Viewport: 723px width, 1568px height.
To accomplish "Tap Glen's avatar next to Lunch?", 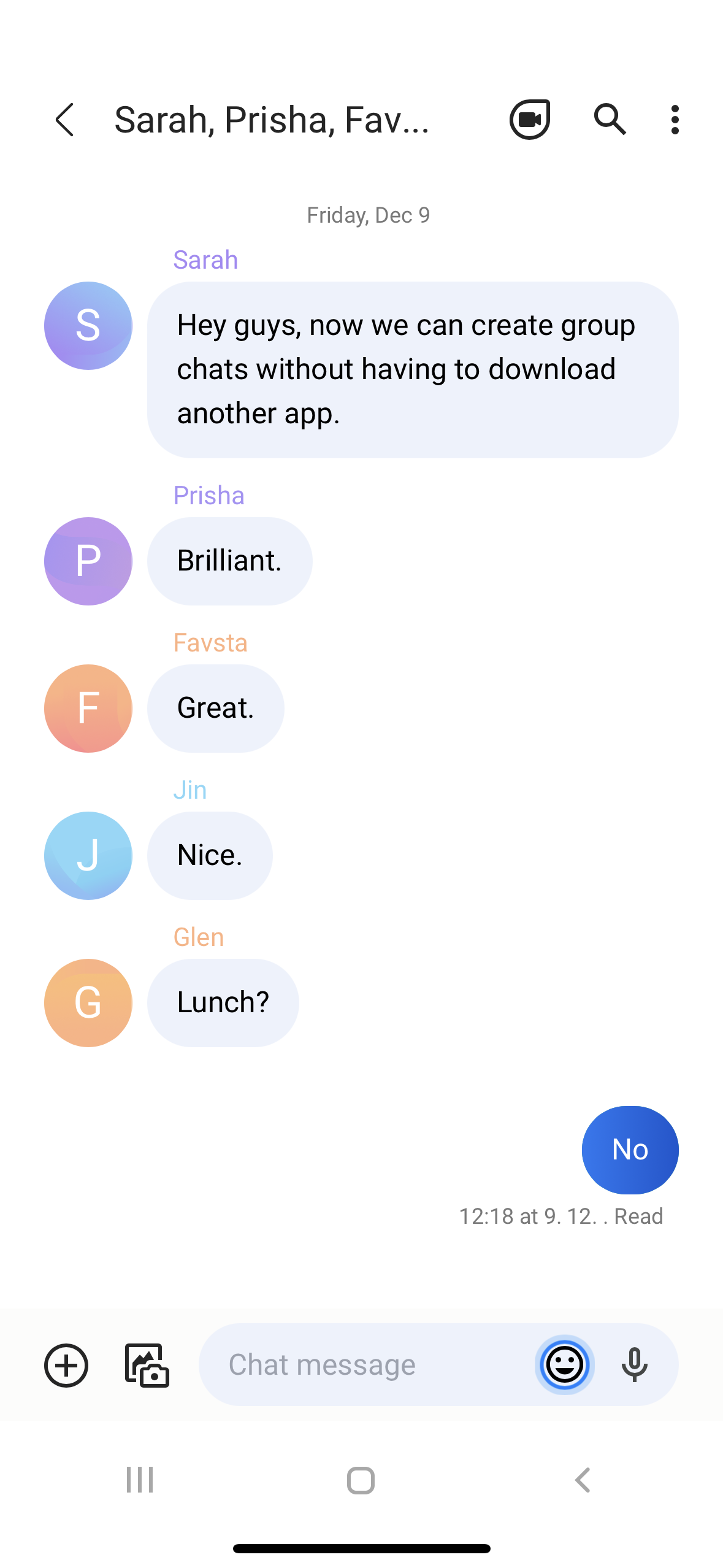I will (x=88, y=1003).
